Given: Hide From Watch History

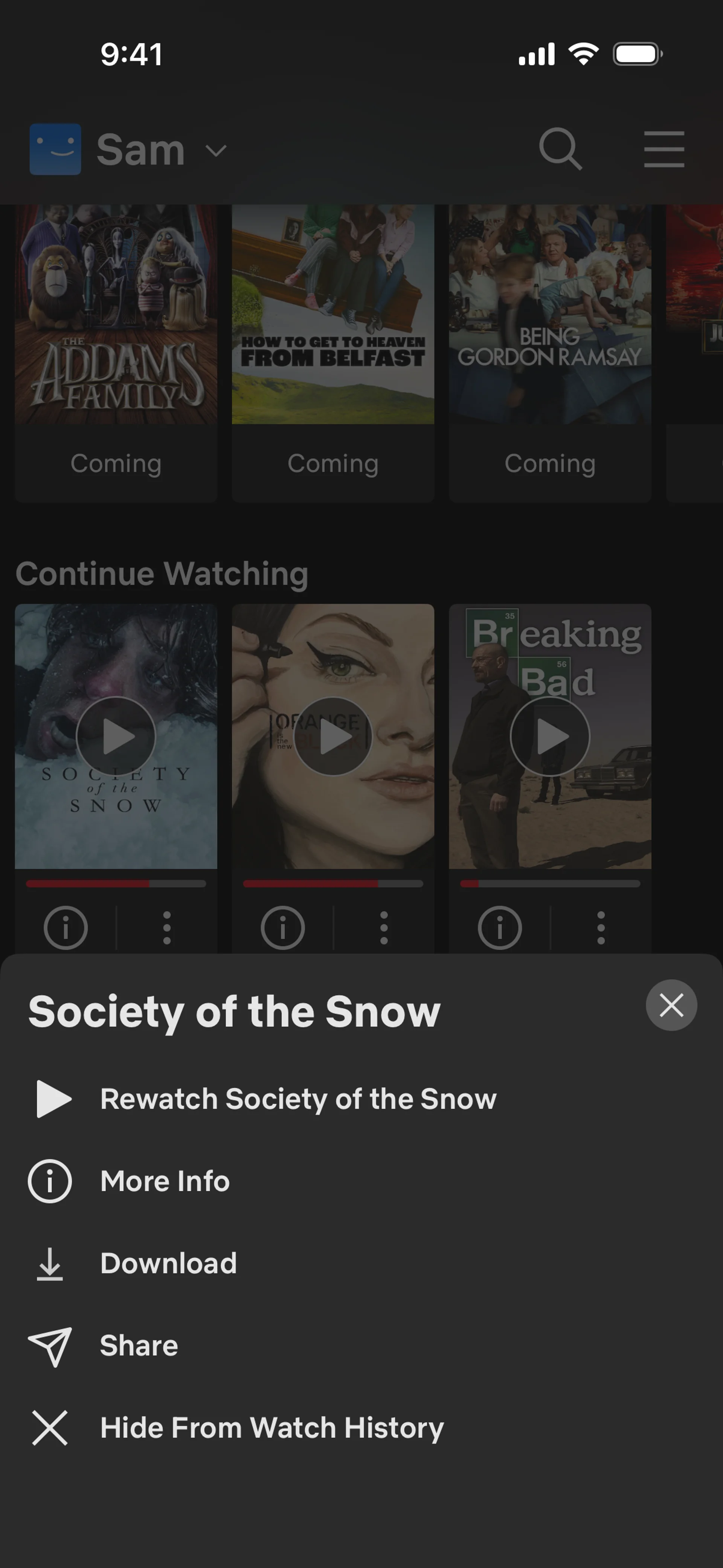Looking at the screenshot, I should click(272, 1427).
